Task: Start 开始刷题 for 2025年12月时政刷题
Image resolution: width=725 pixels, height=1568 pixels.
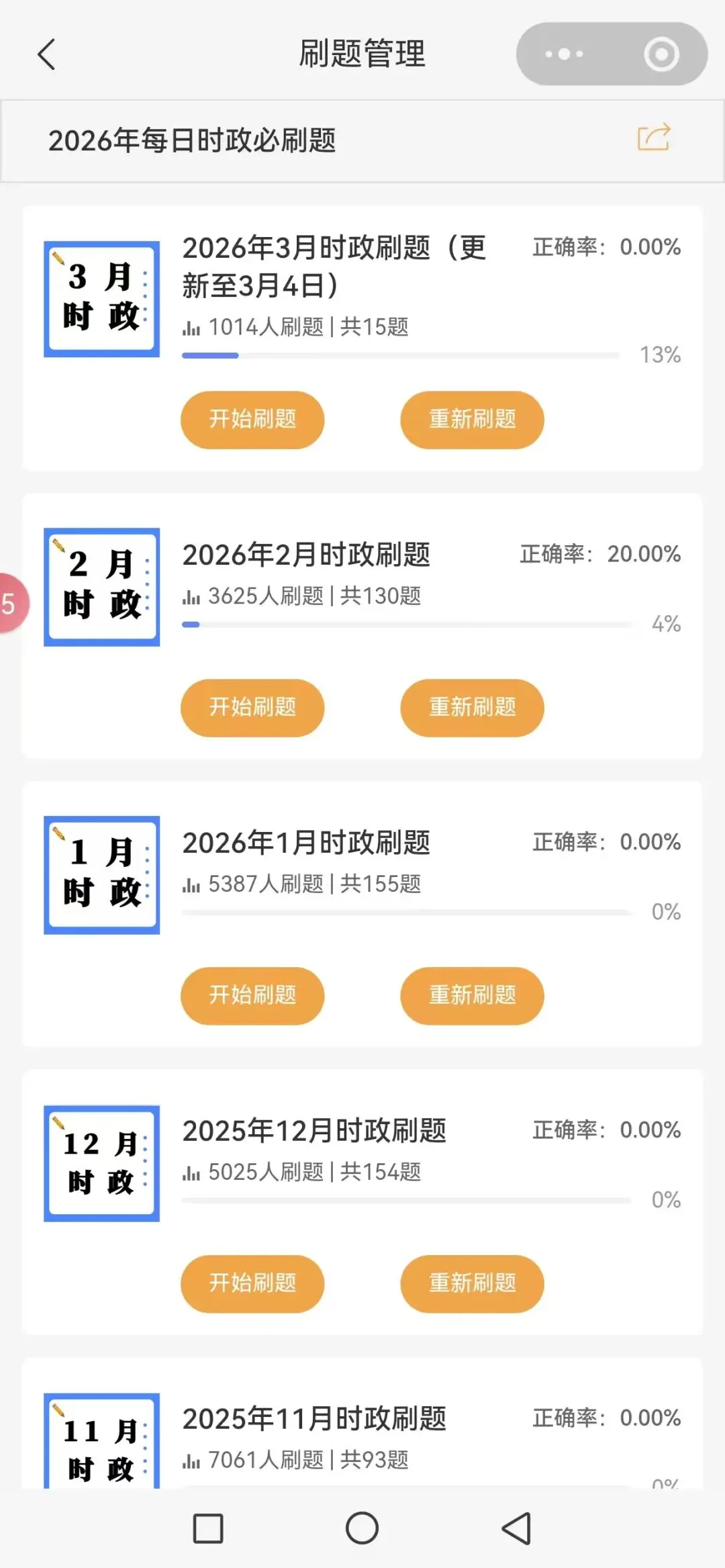Action: point(252,1283)
